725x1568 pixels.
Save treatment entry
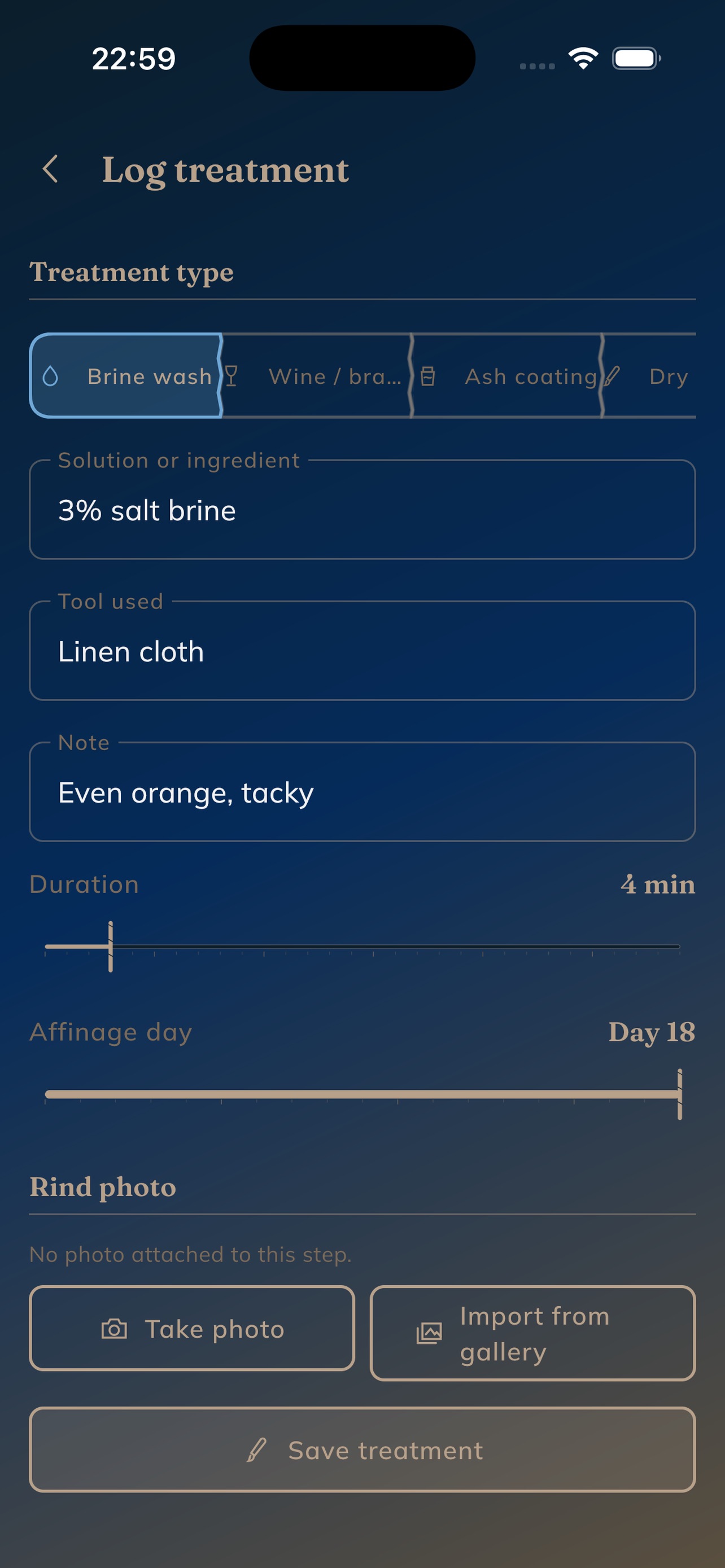[362, 1449]
